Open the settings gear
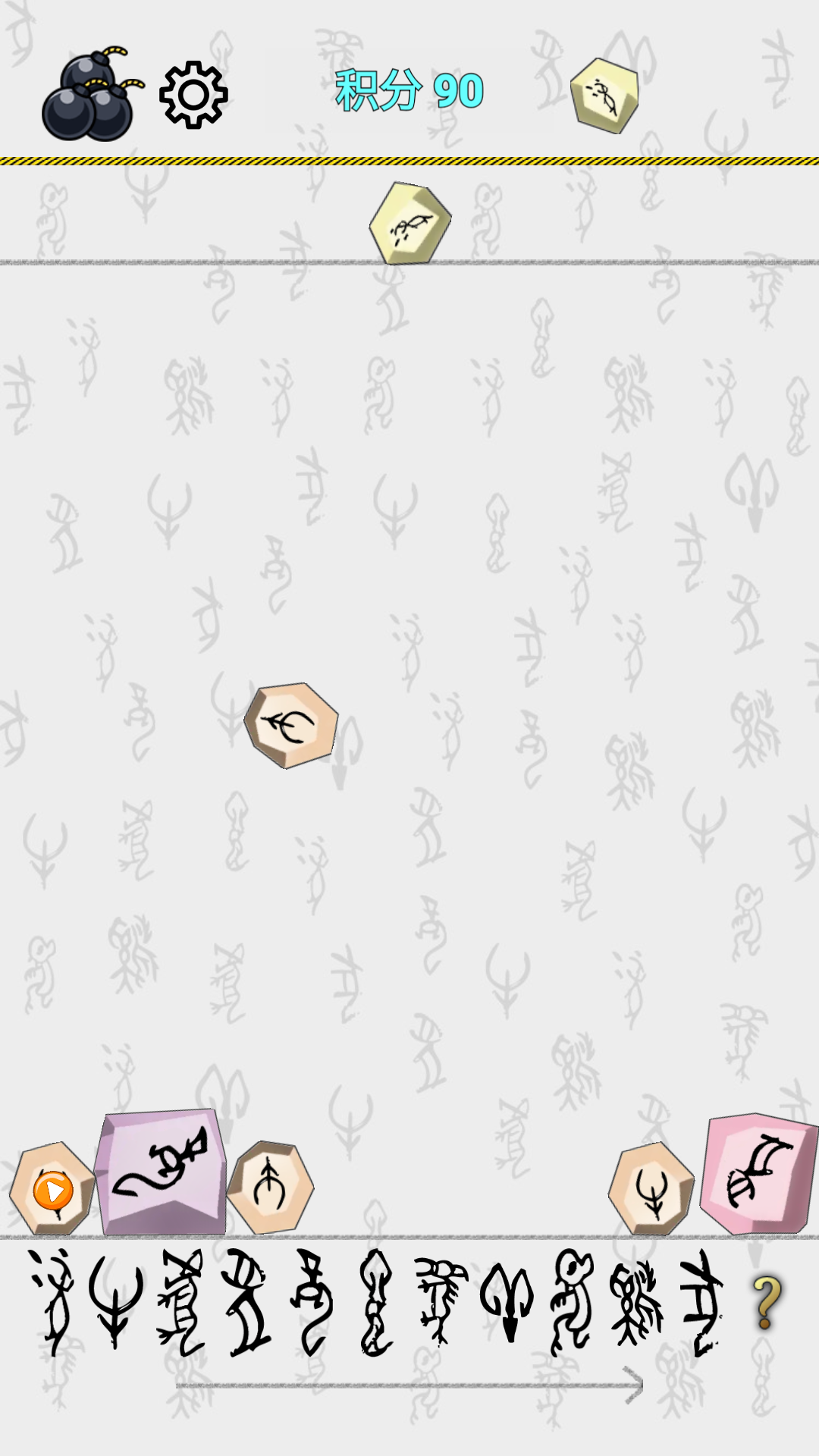 (x=193, y=95)
